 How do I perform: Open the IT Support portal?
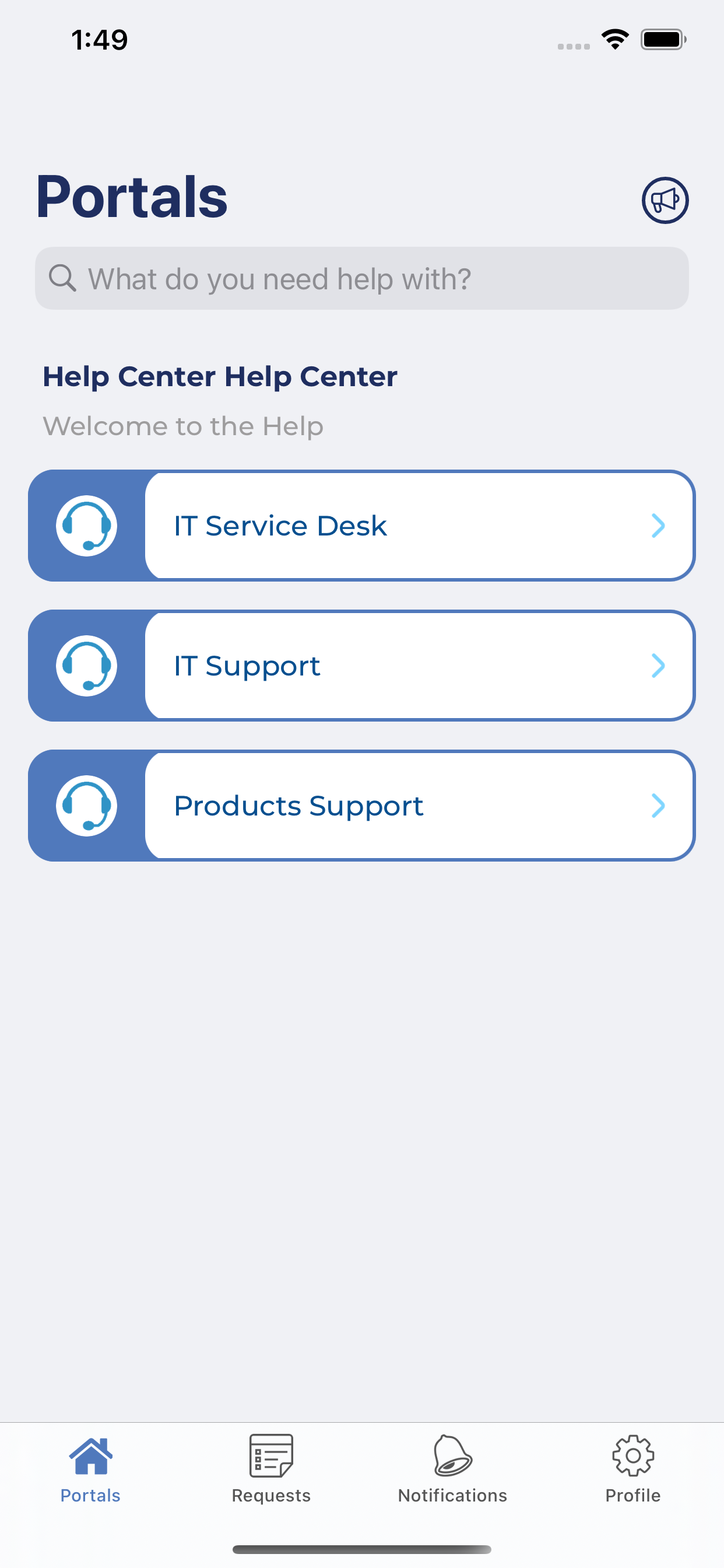(x=361, y=666)
